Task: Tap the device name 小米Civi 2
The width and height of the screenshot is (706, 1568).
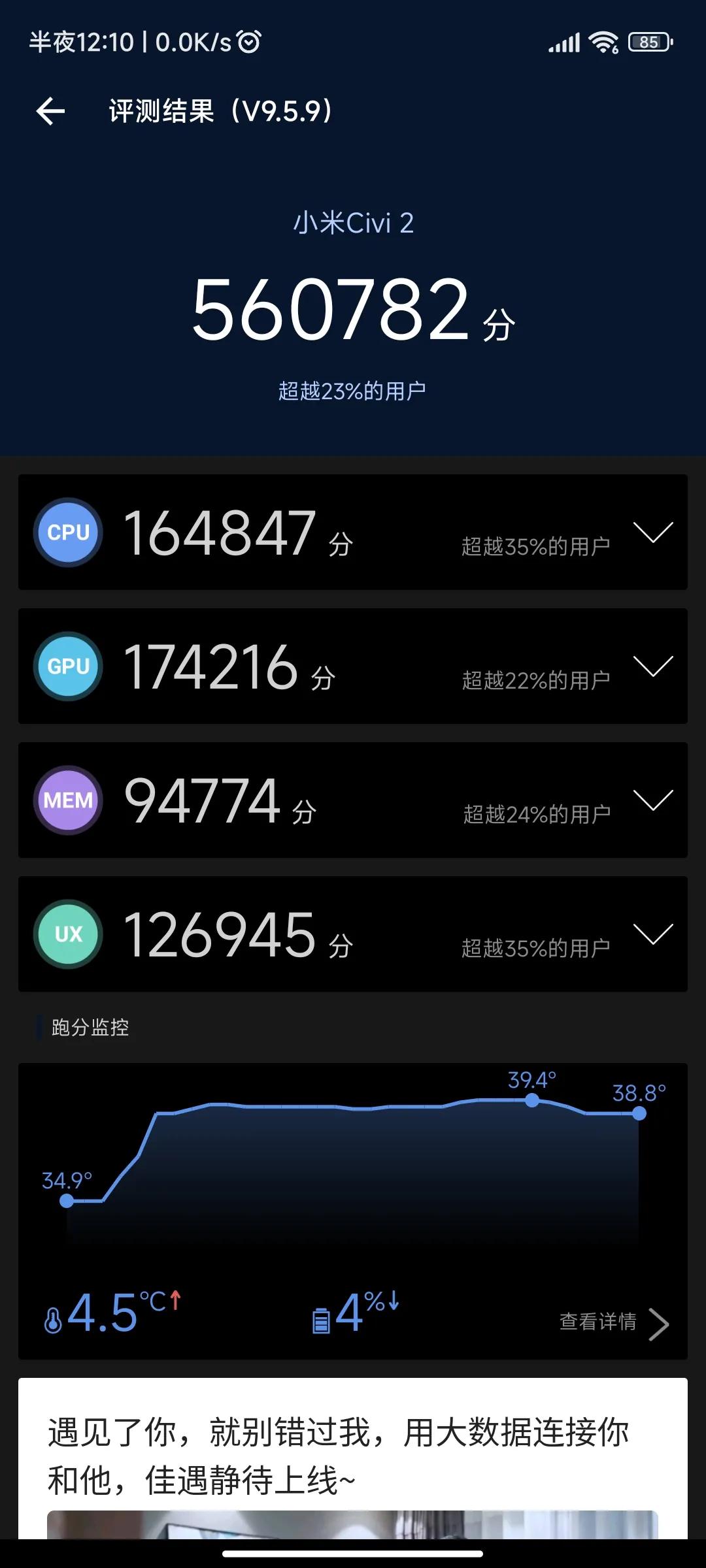Action: [x=353, y=224]
